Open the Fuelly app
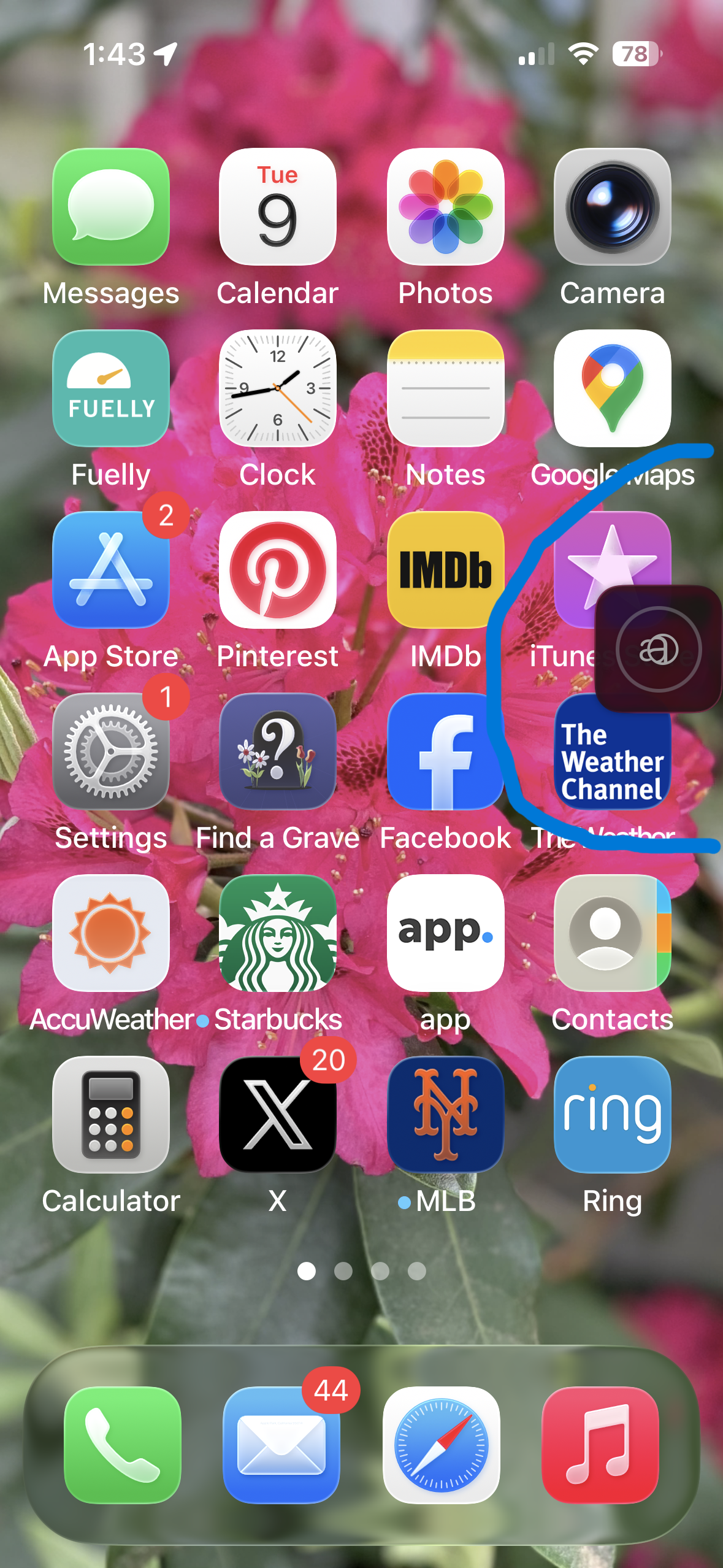Viewport: 723px width, 1568px height. click(111, 388)
